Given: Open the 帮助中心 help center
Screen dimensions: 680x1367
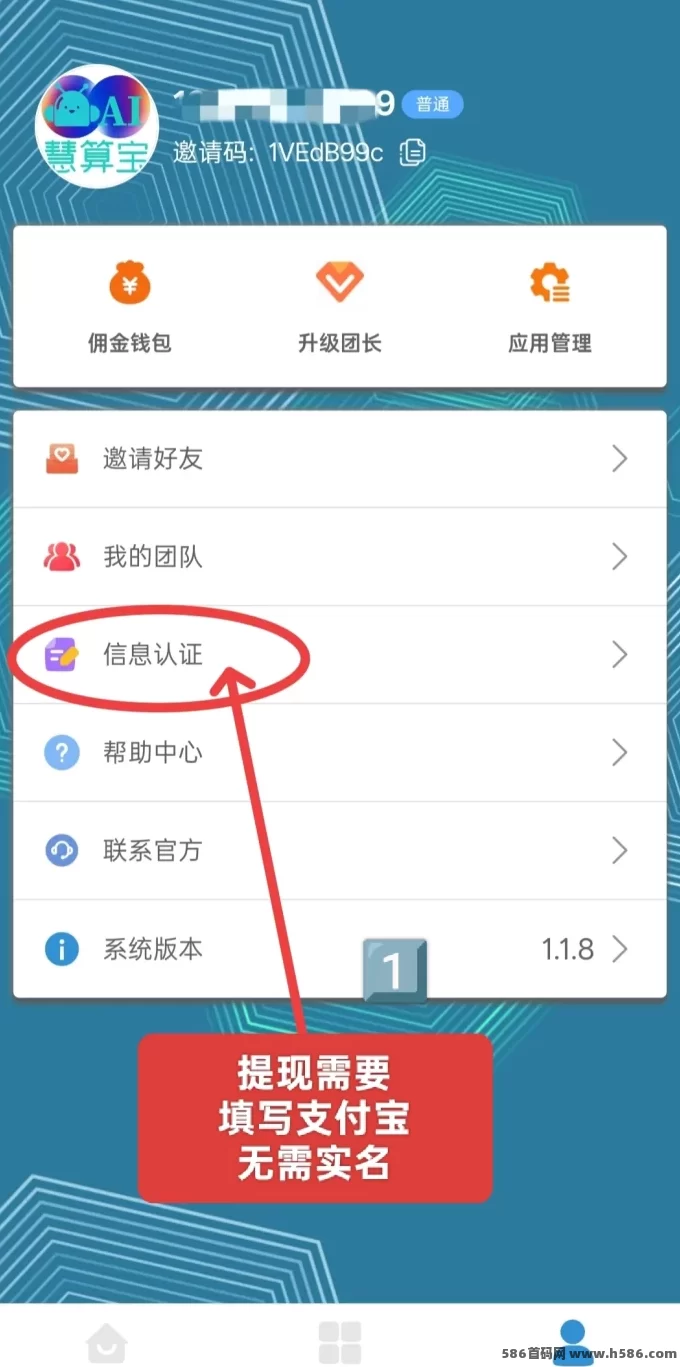Looking at the screenshot, I should 339,753.
